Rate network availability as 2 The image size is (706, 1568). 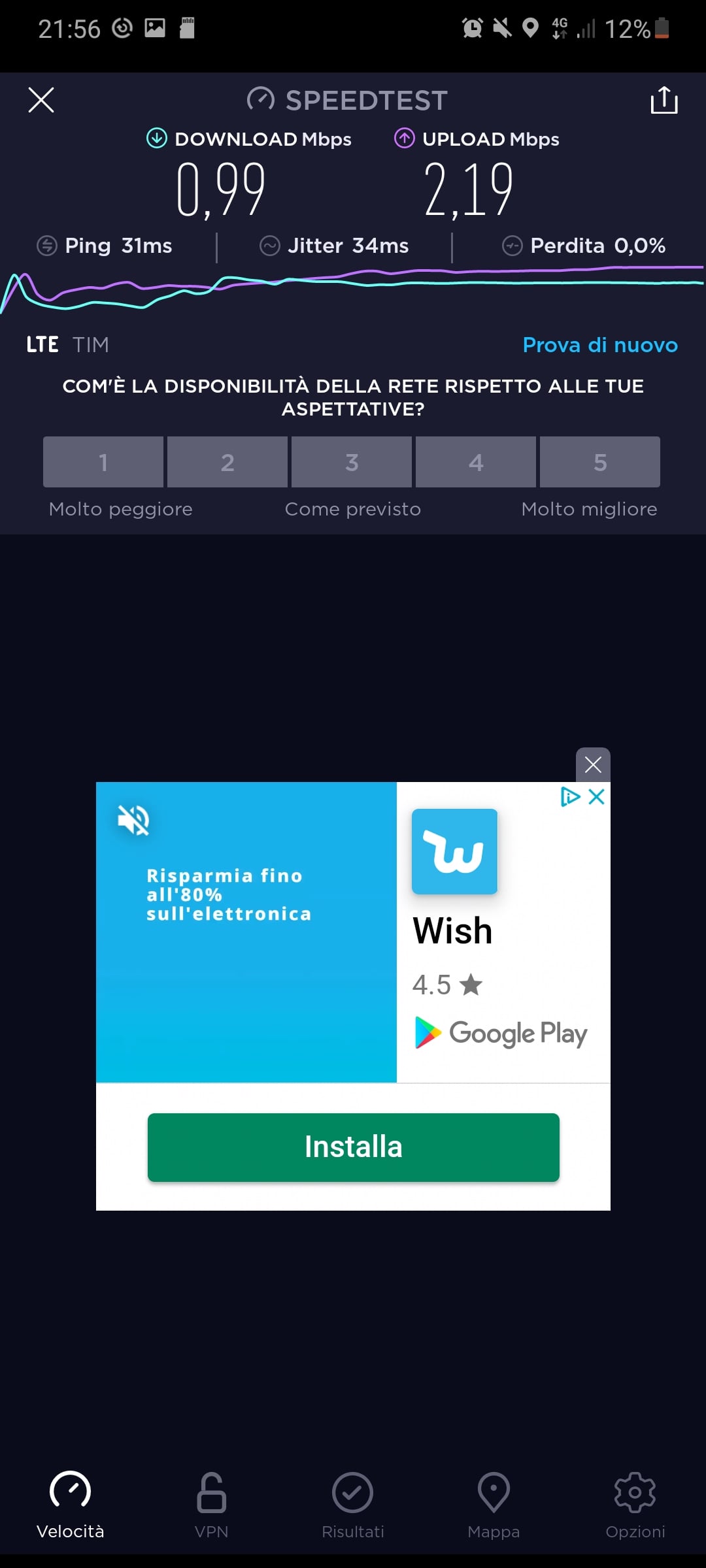click(227, 462)
